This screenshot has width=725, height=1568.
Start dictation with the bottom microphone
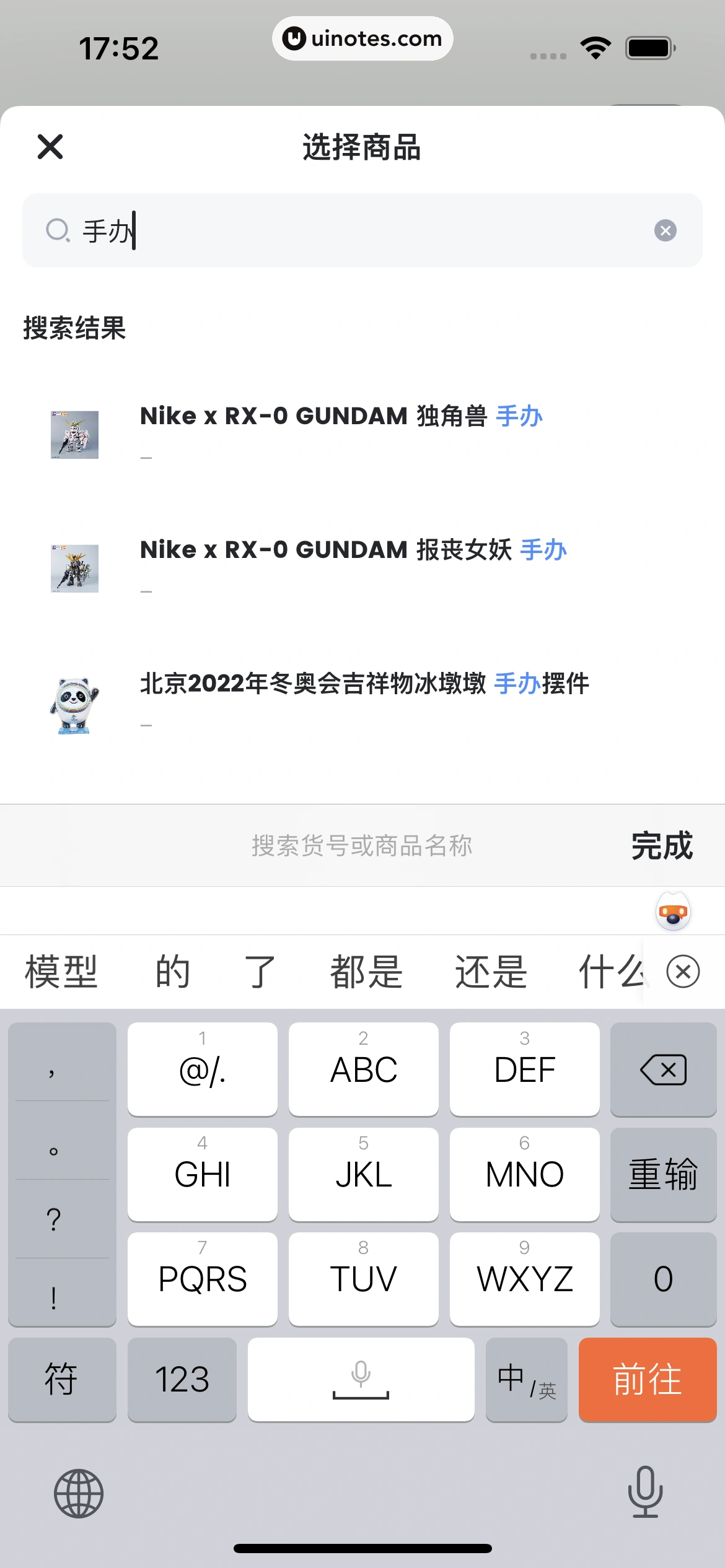[x=645, y=1492]
